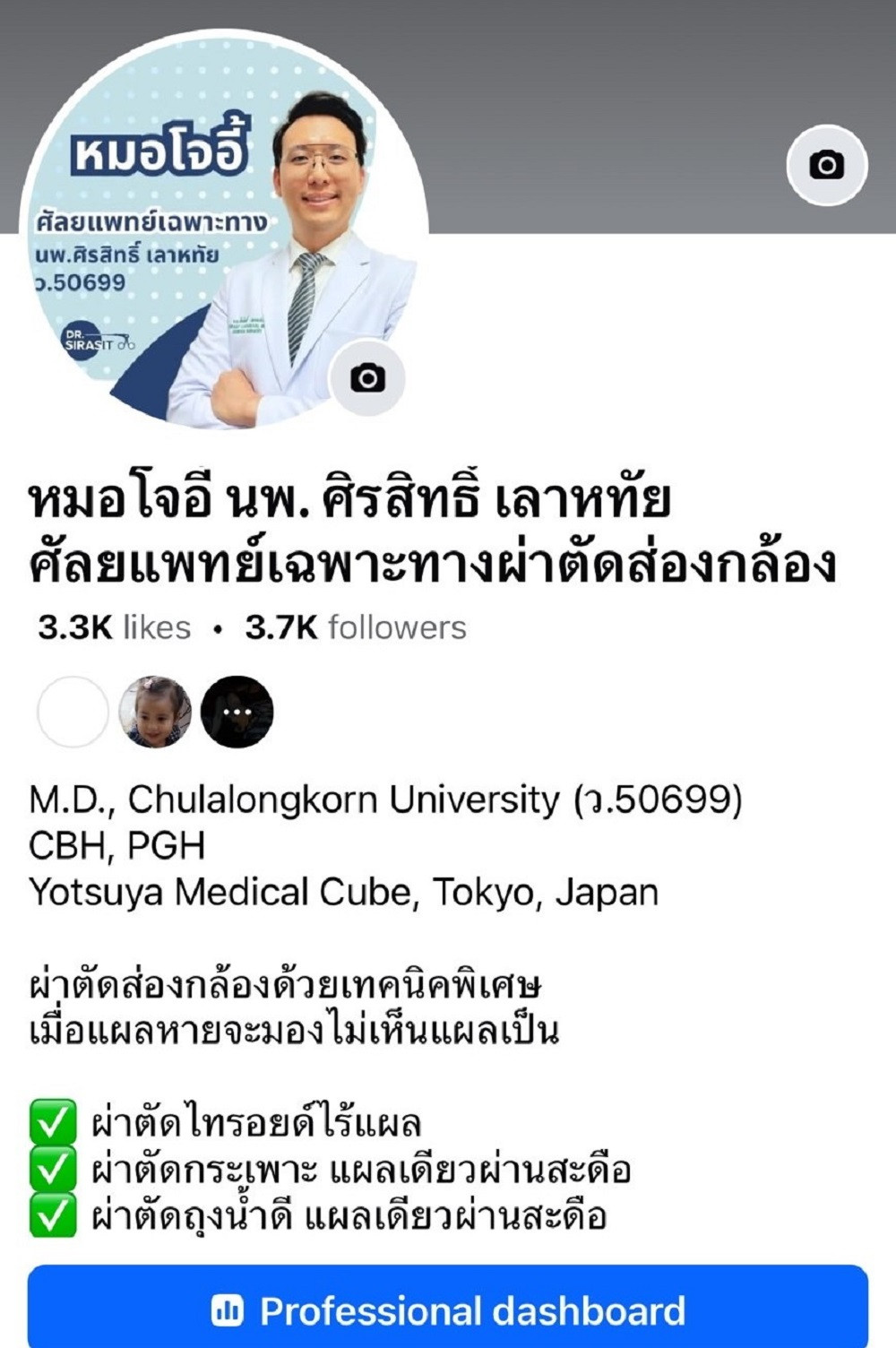This screenshot has width=896, height=1348.
Task: Change the profile picture via camera icon
Action: click(x=367, y=377)
